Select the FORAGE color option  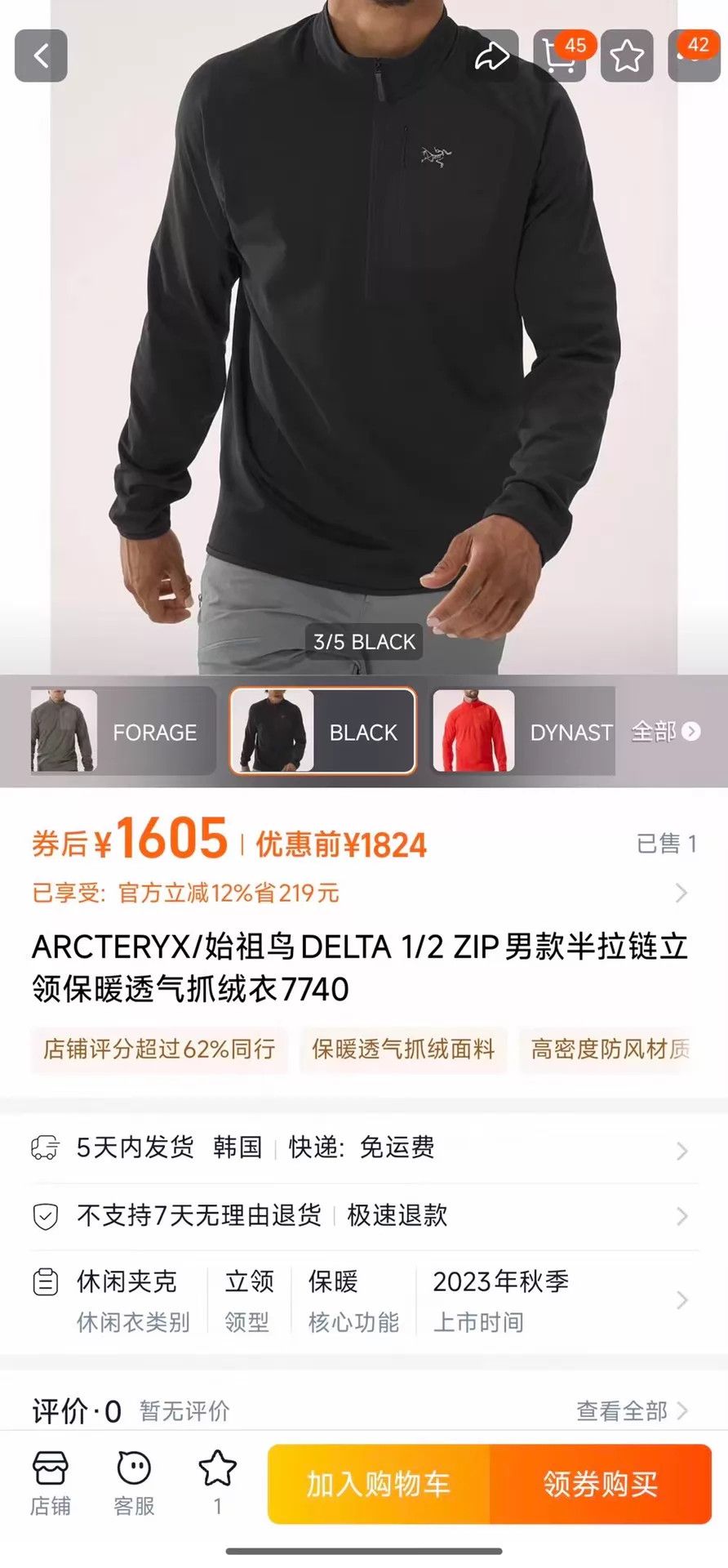[122, 732]
